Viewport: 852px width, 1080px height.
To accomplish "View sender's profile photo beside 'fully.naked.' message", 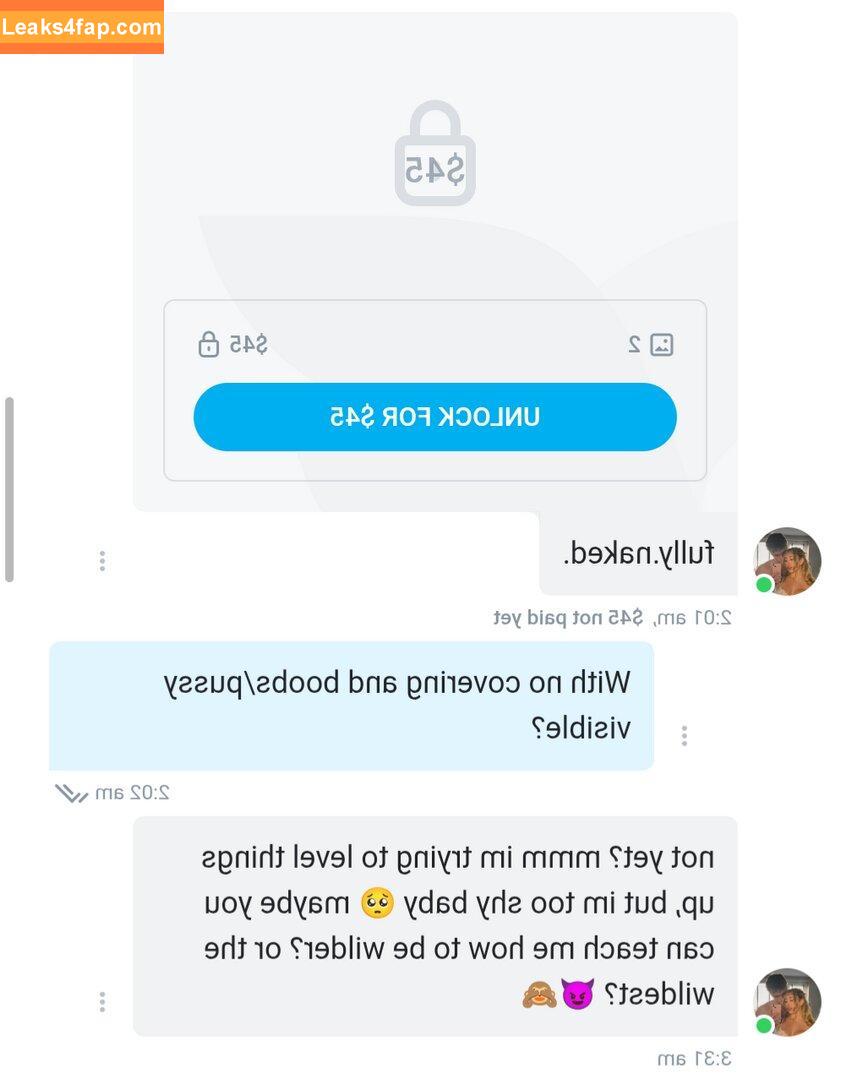I will tap(787, 561).
